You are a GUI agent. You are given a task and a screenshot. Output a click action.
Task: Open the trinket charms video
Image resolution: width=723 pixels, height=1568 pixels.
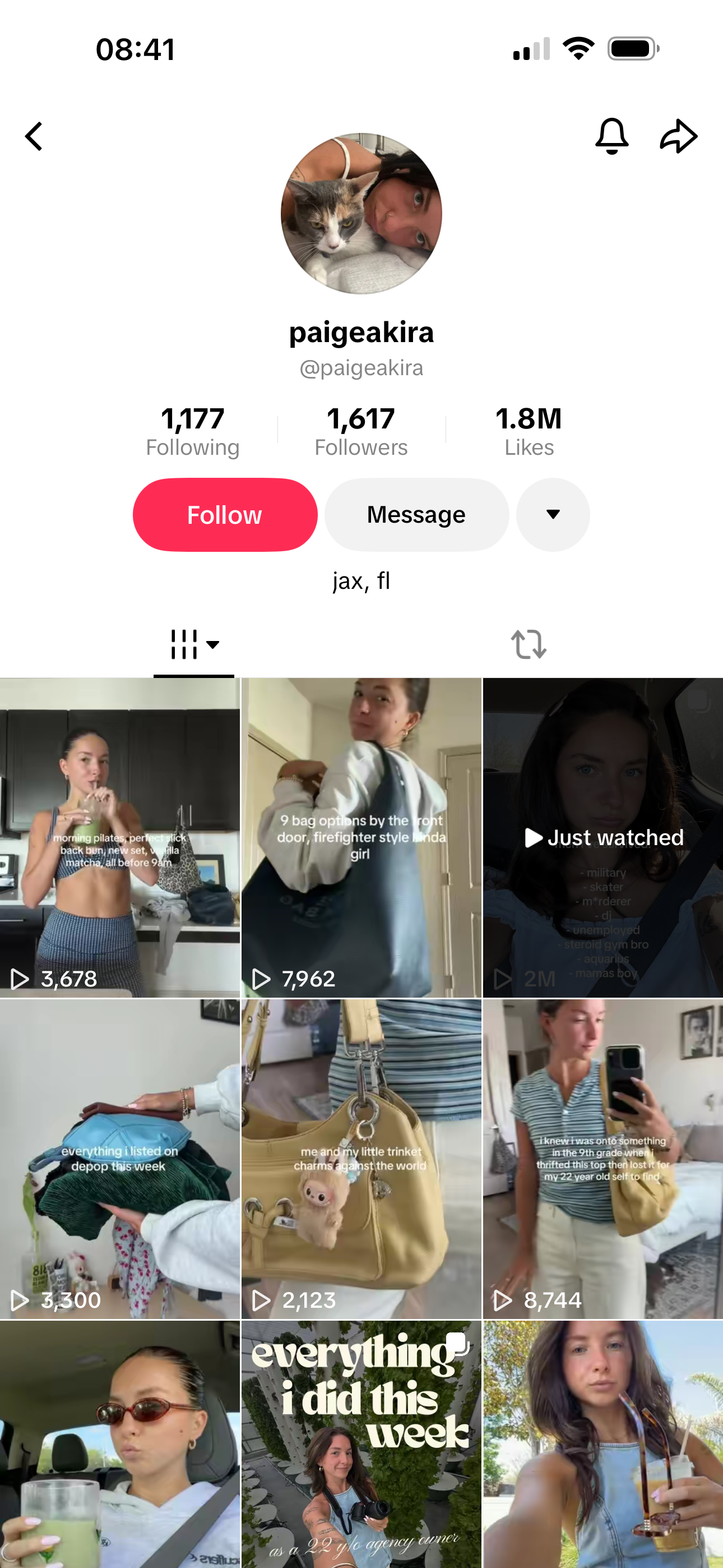[361, 1159]
